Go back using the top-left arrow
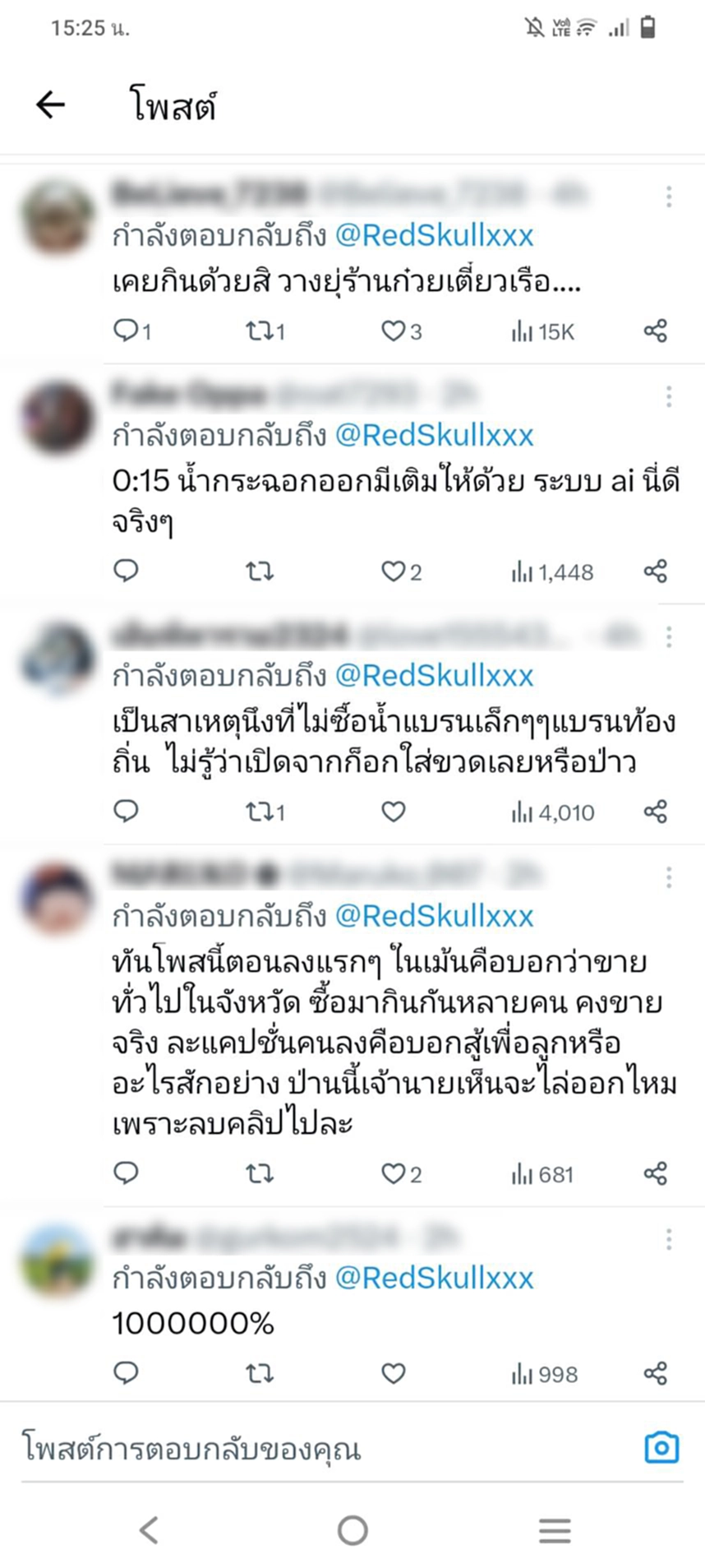The image size is (705, 1568). (x=50, y=104)
